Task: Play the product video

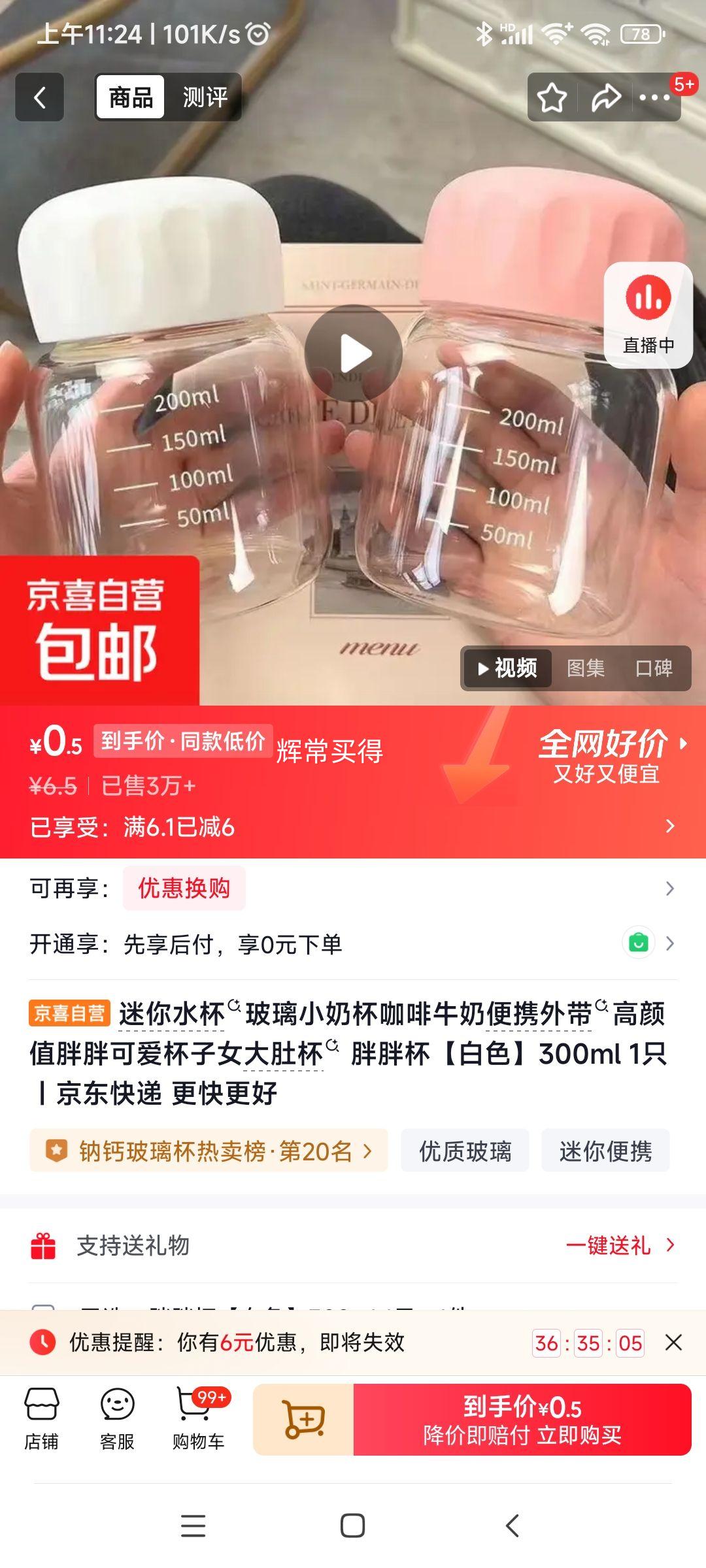Action: click(x=353, y=353)
